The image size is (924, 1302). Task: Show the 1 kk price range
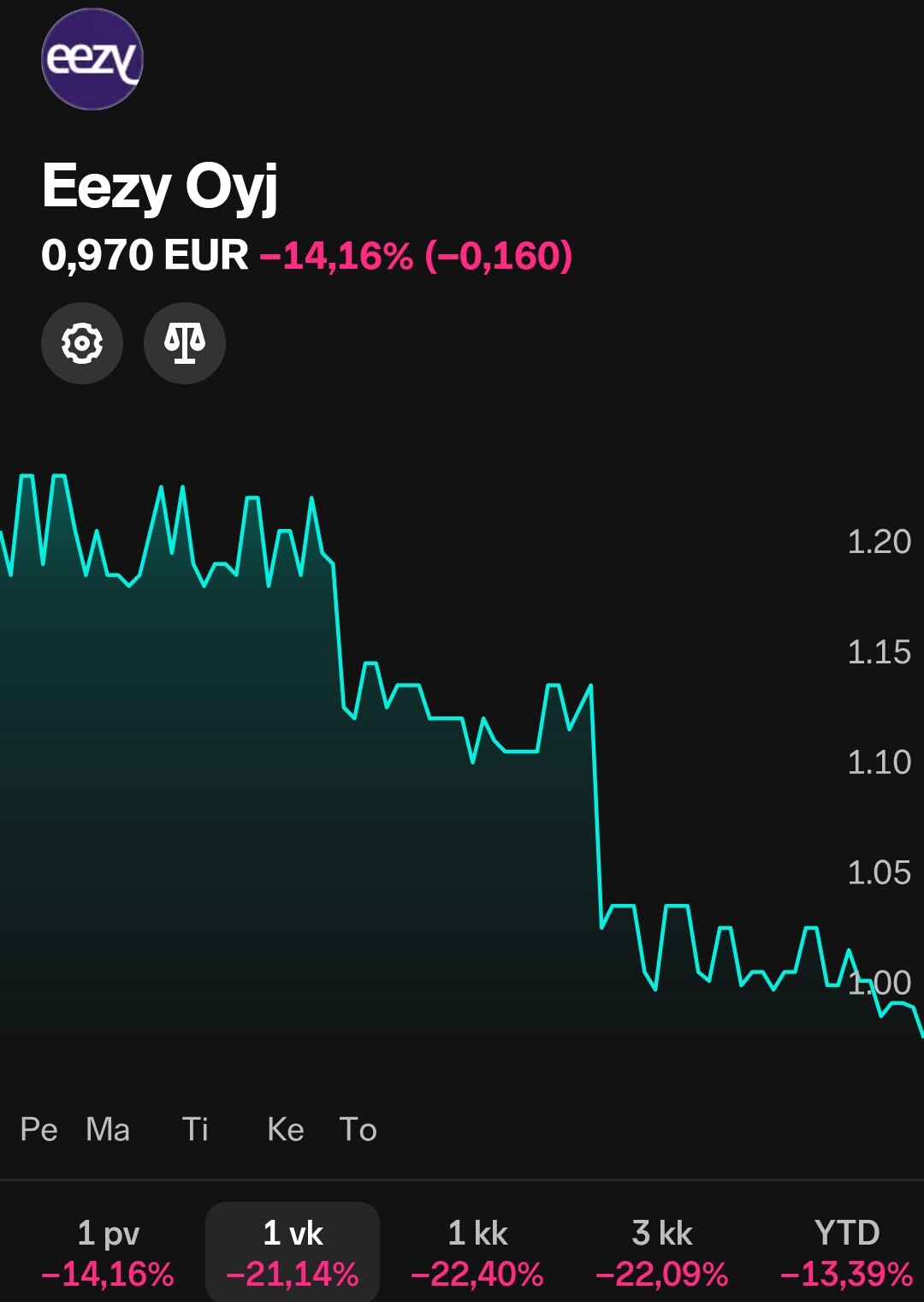(477, 1252)
